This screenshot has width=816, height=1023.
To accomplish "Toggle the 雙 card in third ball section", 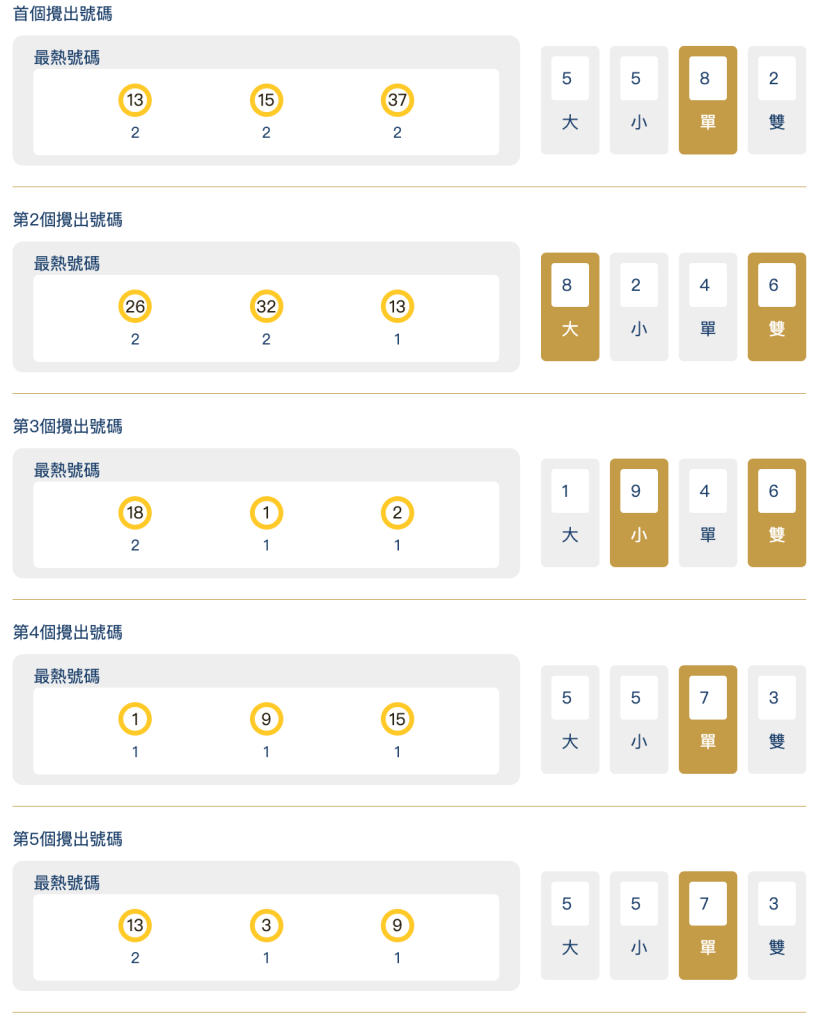I will tap(777, 513).
